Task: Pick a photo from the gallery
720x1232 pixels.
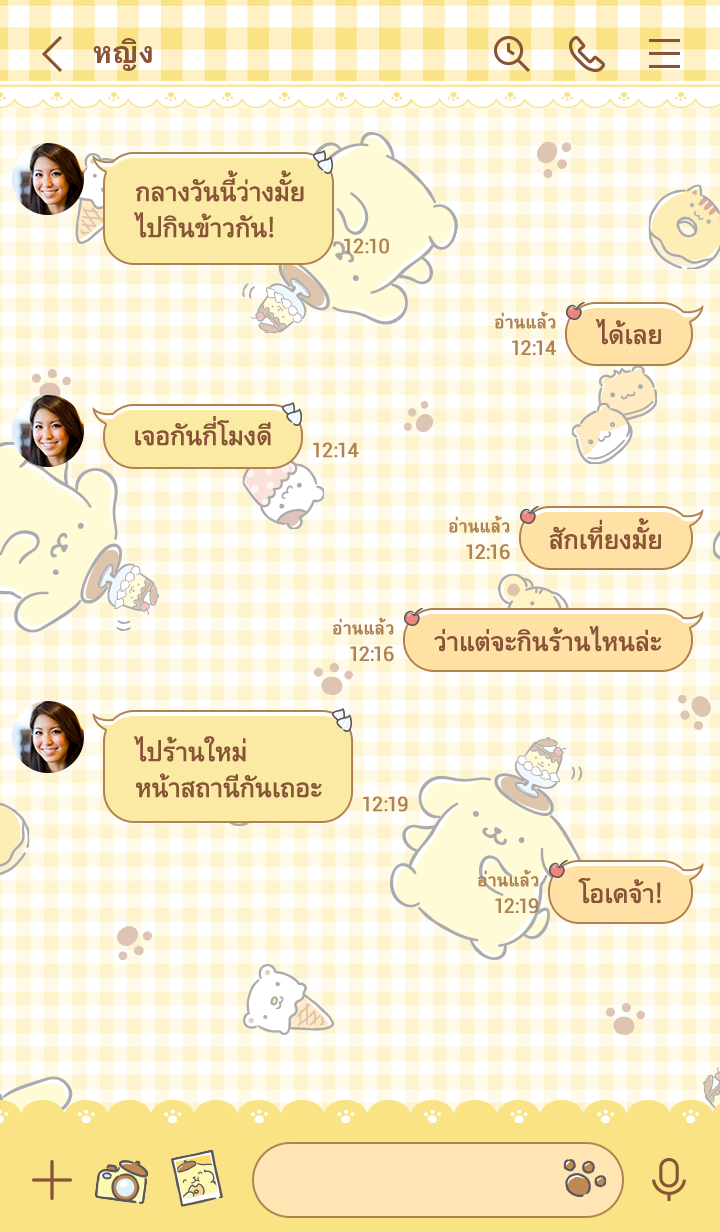Action: click(x=196, y=1179)
